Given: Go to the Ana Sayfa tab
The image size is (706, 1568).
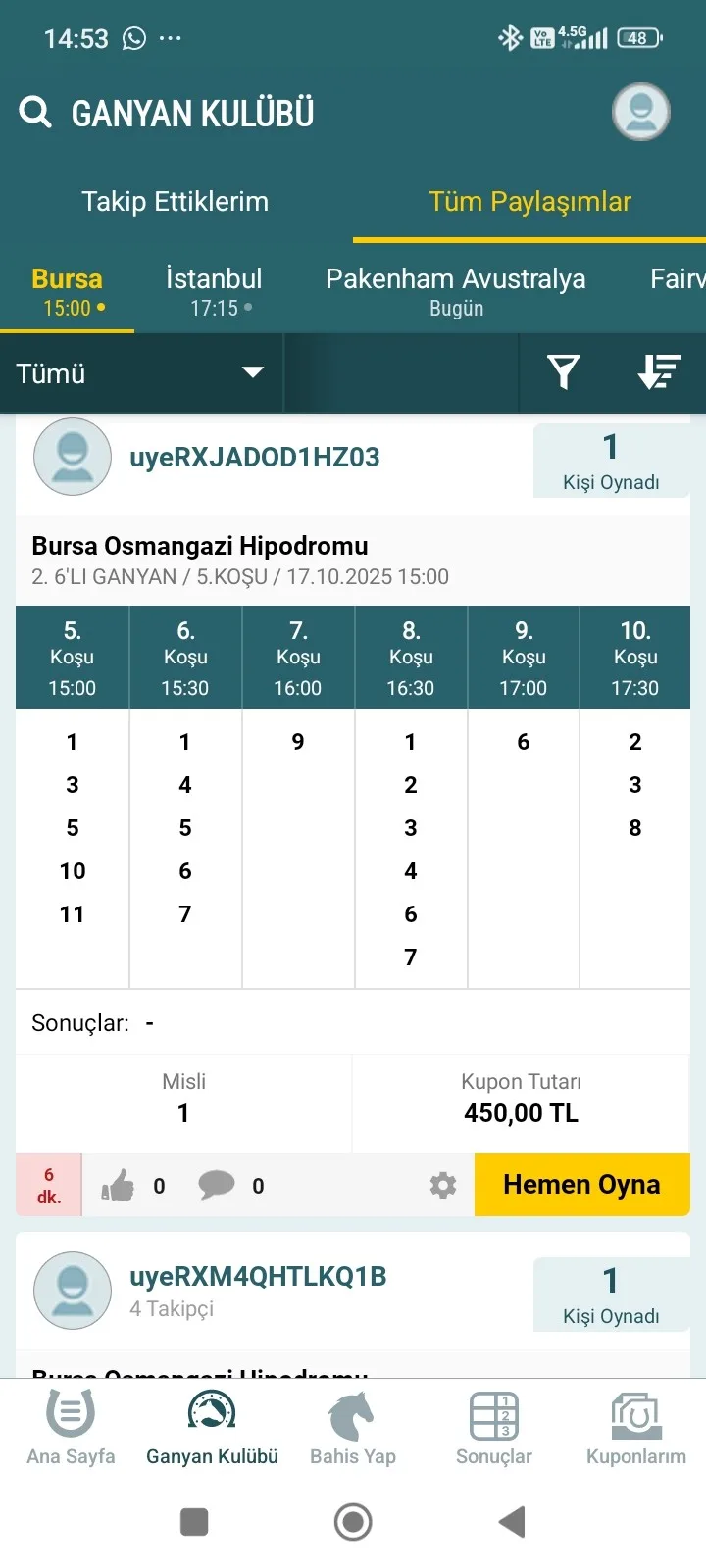Looking at the screenshot, I should 71,1429.
